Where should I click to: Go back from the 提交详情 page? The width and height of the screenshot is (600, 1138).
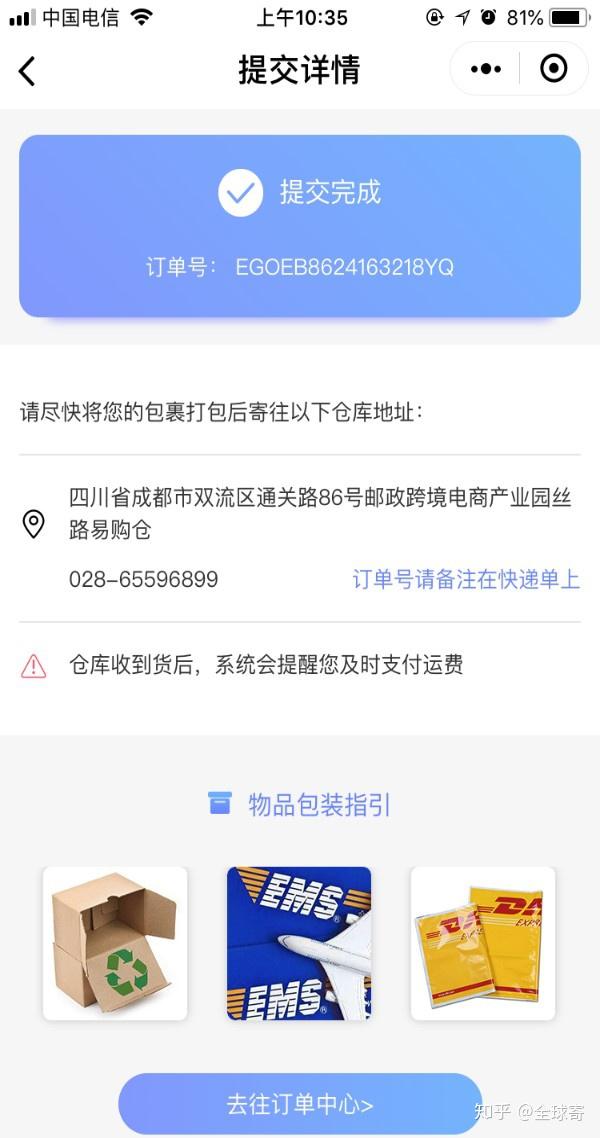[27, 70]
